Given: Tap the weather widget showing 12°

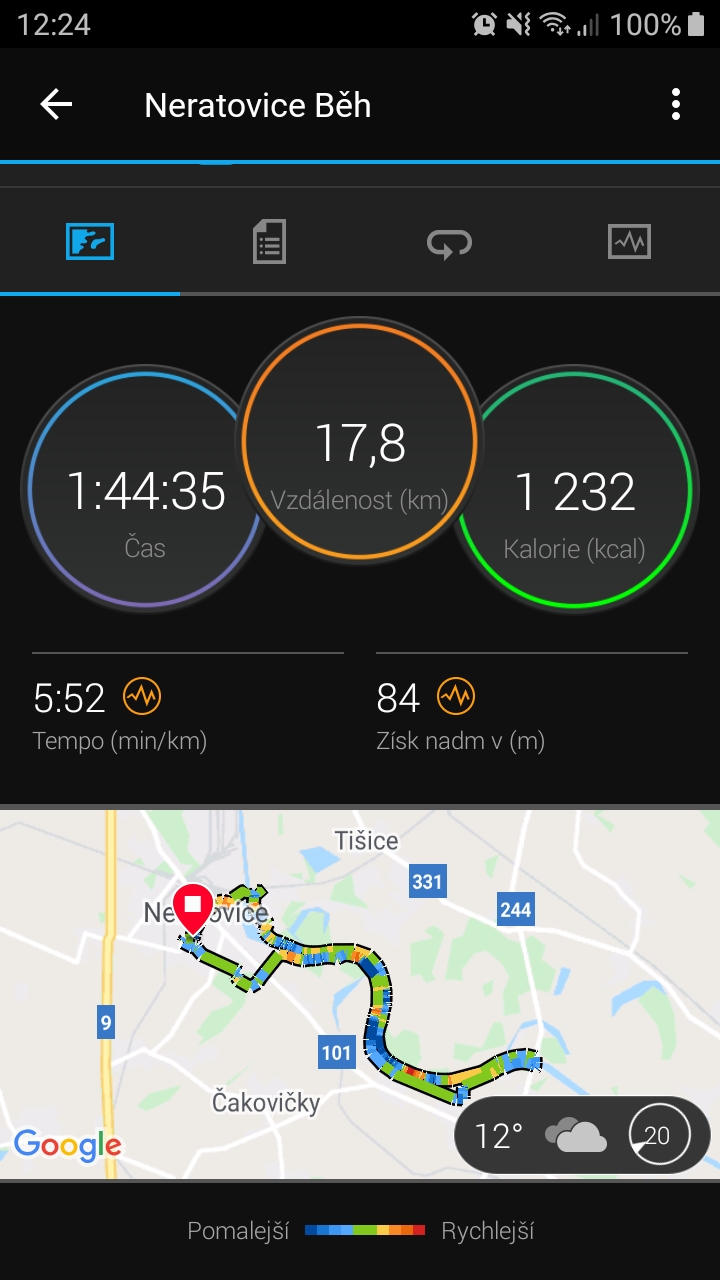Looking at the screenshot, I should (582, 1135).
